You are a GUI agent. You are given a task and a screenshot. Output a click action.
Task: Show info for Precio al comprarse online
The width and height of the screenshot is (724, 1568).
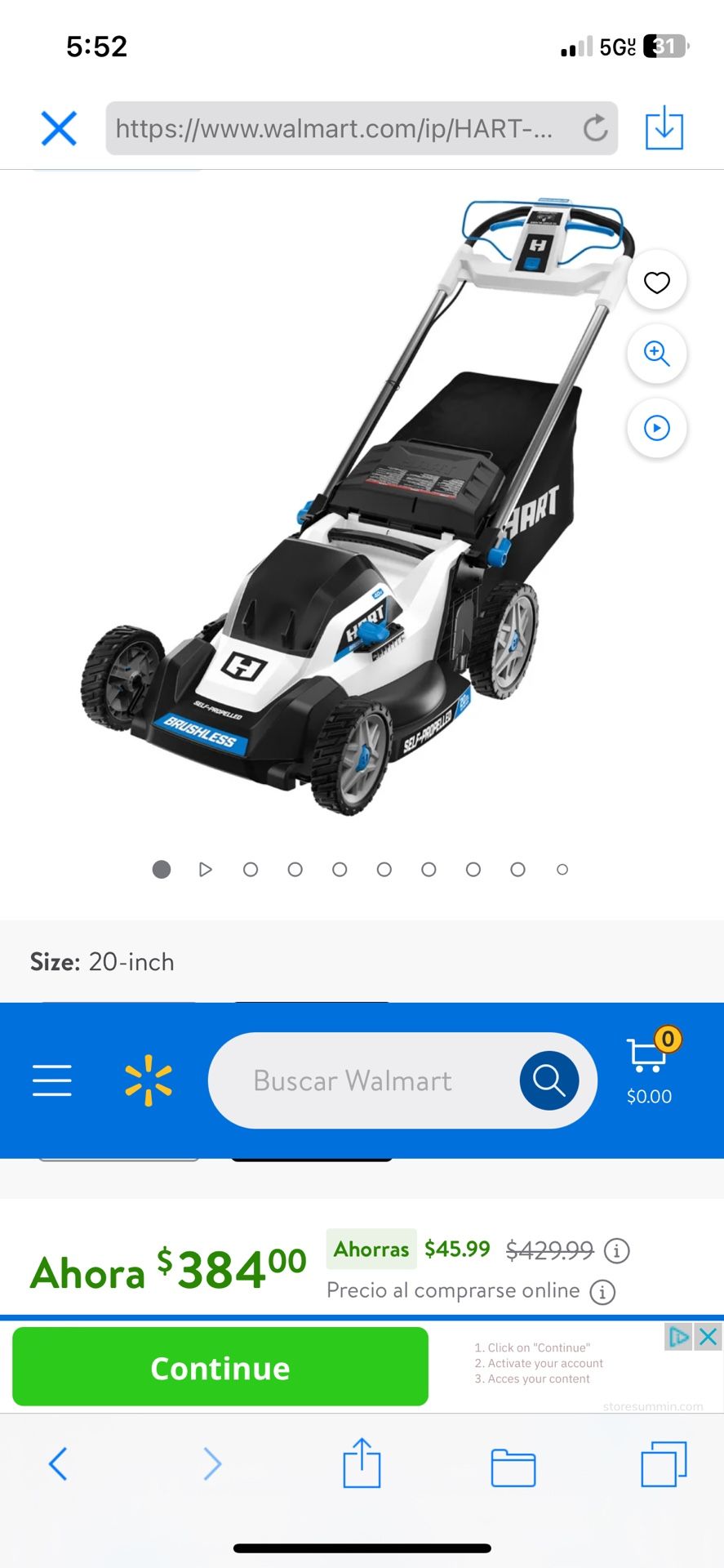[602, 1292]
